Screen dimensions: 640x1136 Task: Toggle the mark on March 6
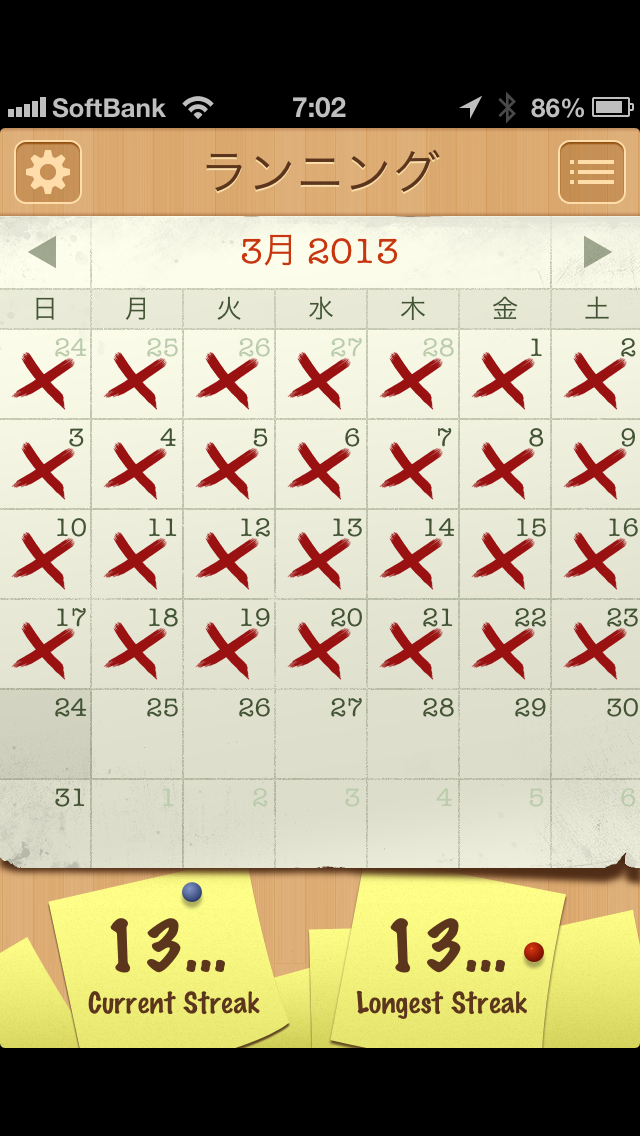(321, 465)
